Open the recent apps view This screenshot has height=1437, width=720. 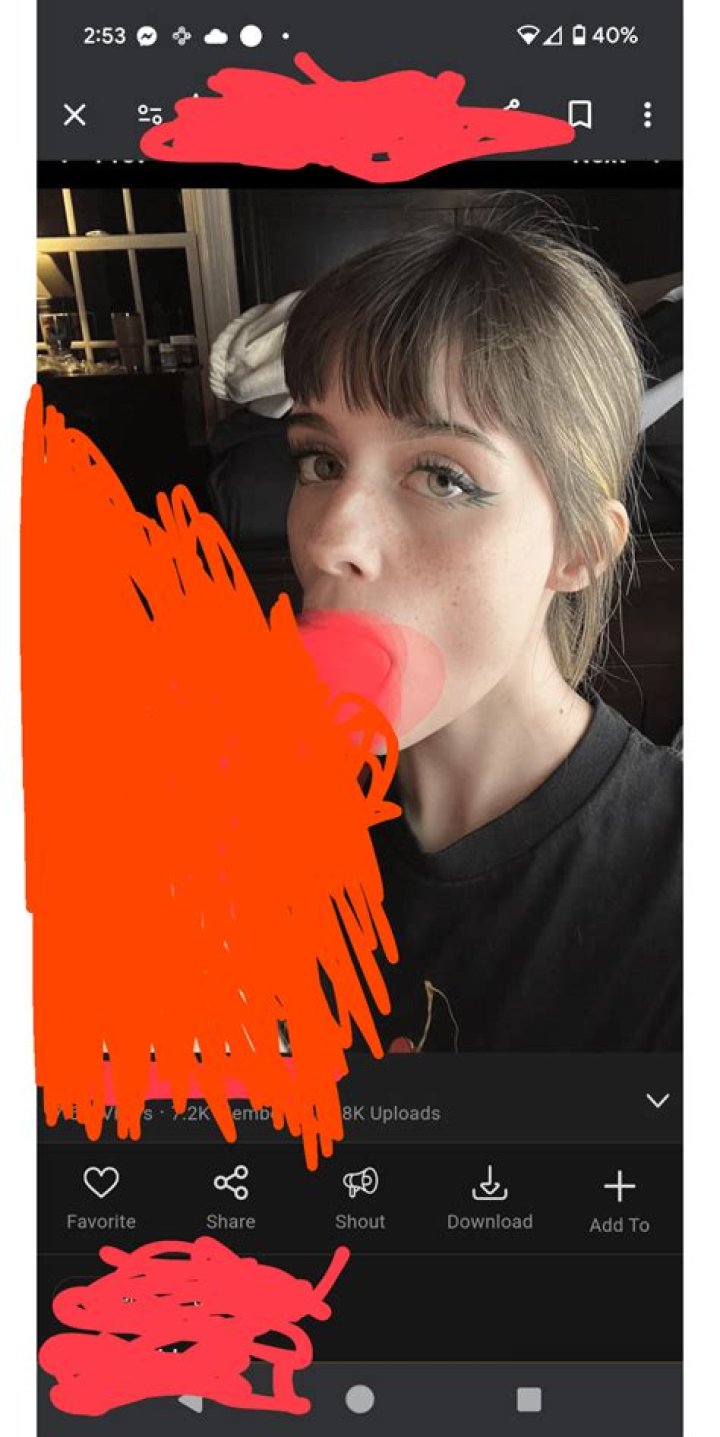pos(529,1399)
